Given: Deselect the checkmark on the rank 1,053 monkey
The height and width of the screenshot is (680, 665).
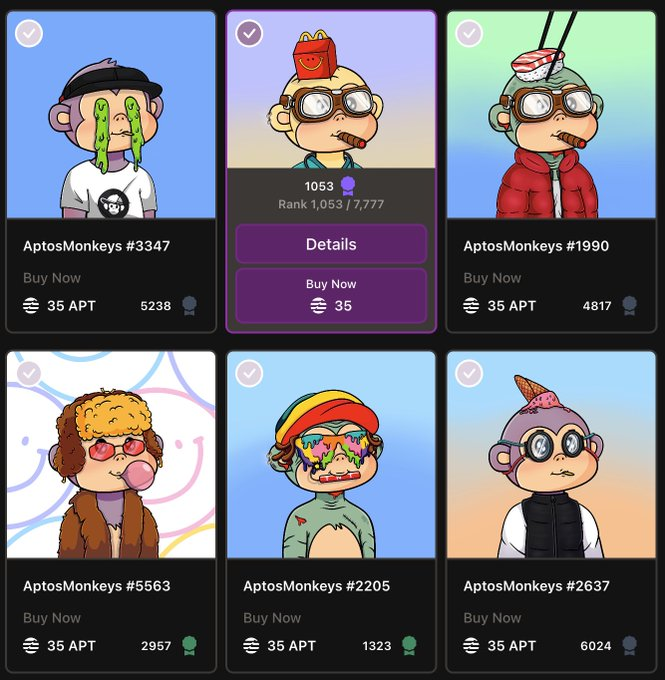Looking at the screenshot, I should [249, 33].
